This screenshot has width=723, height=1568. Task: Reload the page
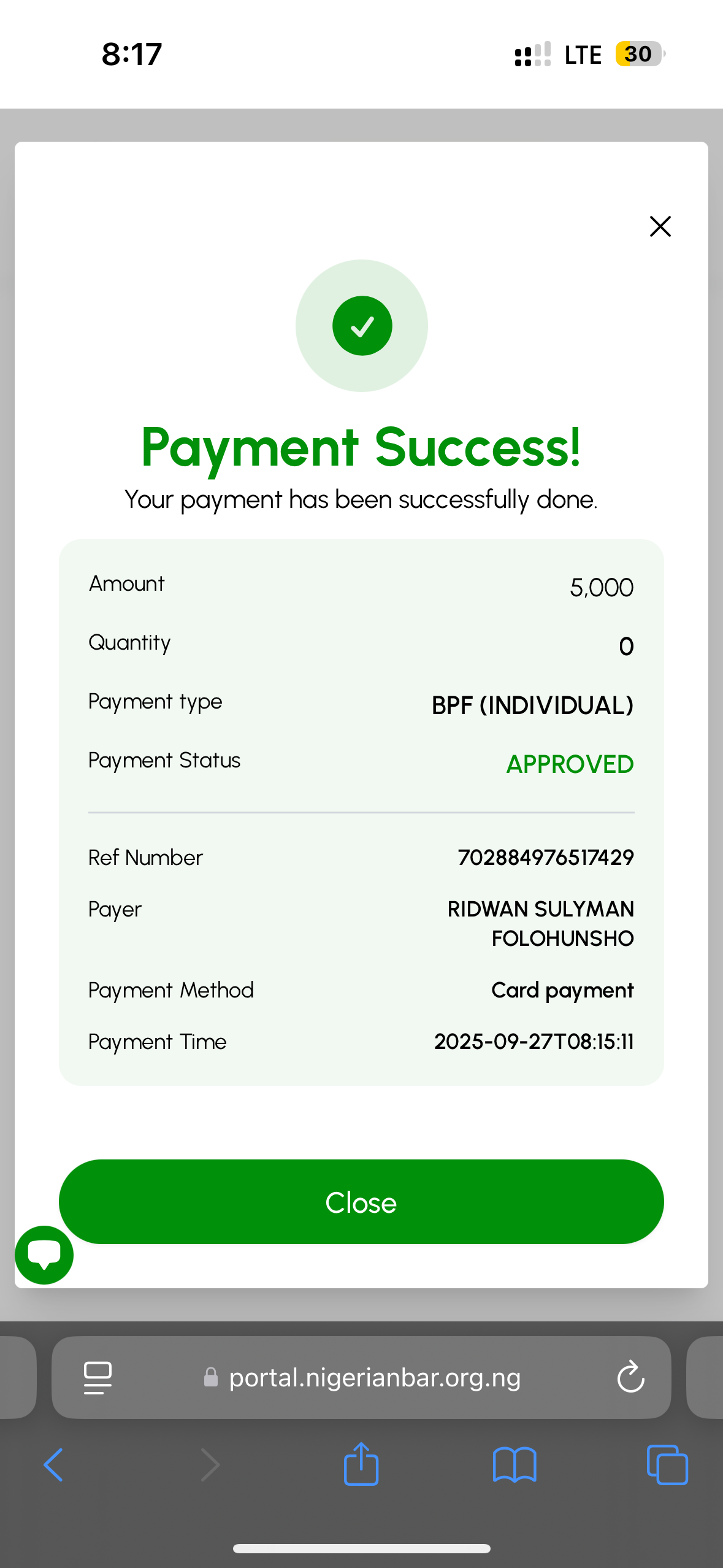(x=630, y=1378)
